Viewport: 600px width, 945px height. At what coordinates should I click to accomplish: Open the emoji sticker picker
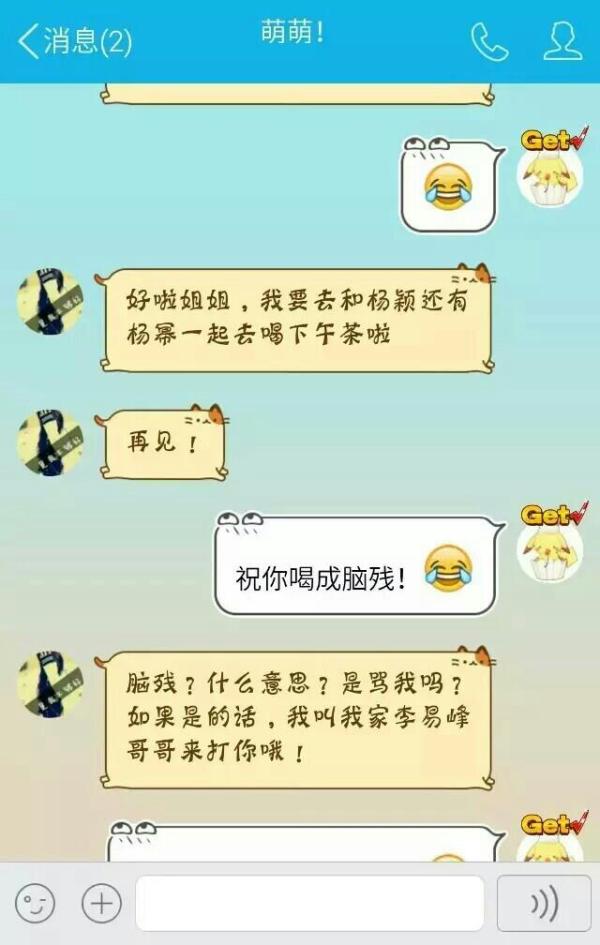(x=35, y=904)
